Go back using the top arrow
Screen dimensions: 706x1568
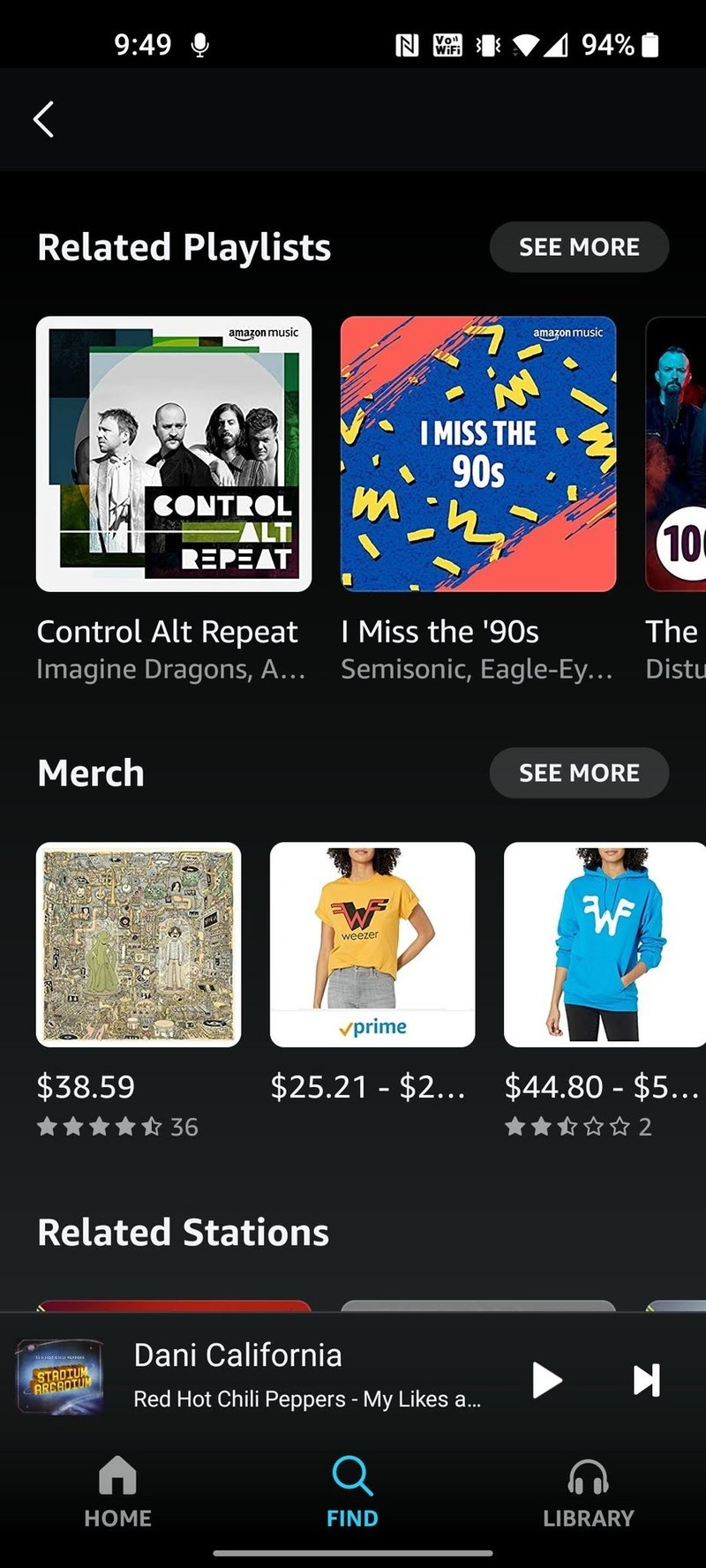(x=43, y=119)
